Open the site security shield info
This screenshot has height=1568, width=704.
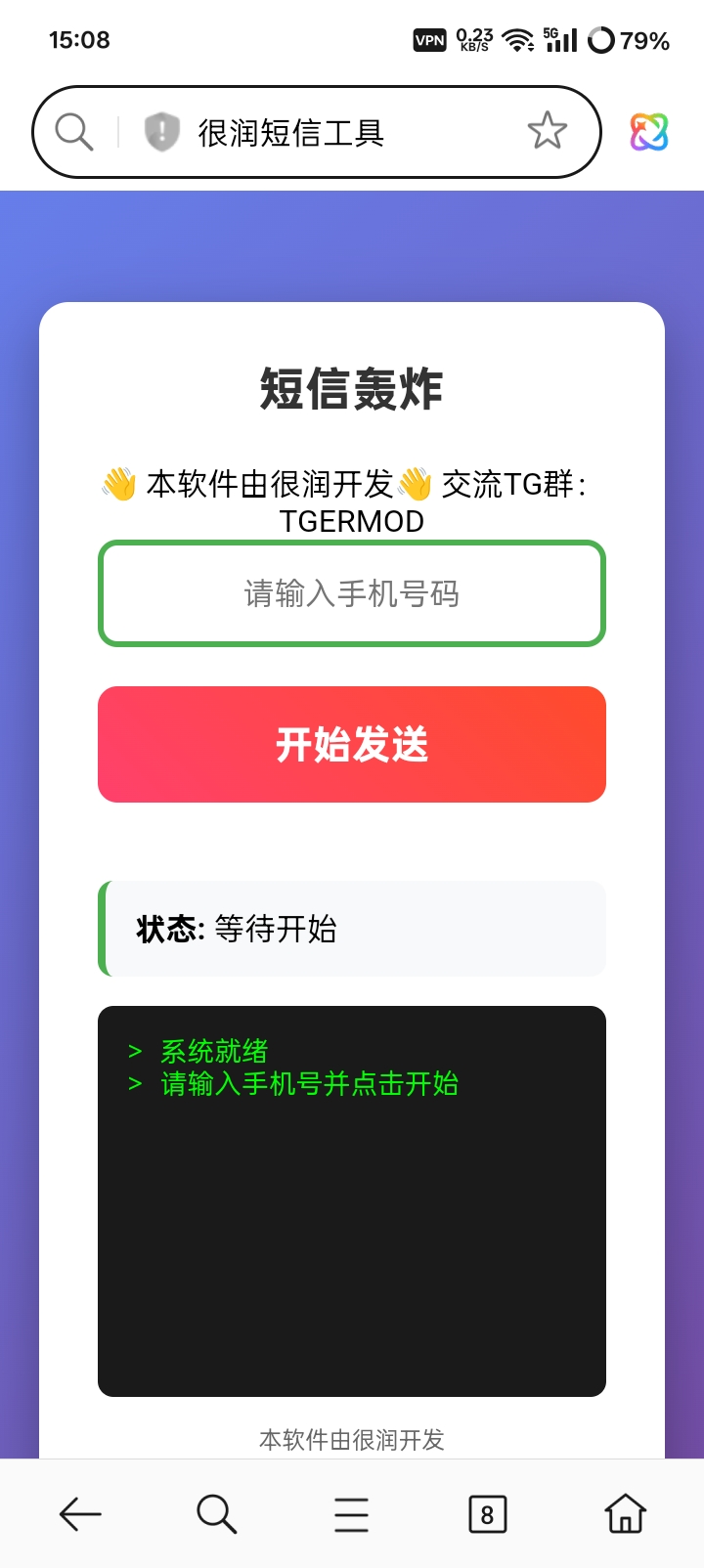(x=162, y=132)
